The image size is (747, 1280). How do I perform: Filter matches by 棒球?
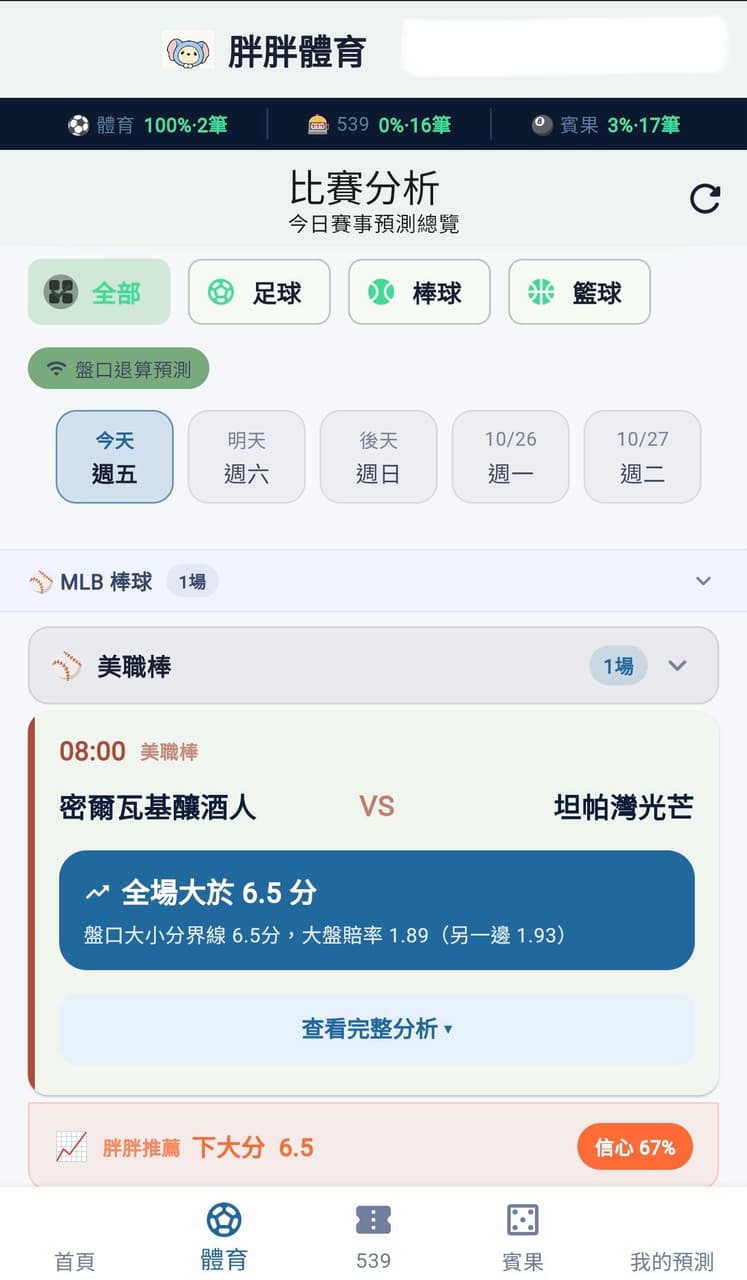[419, 292]
